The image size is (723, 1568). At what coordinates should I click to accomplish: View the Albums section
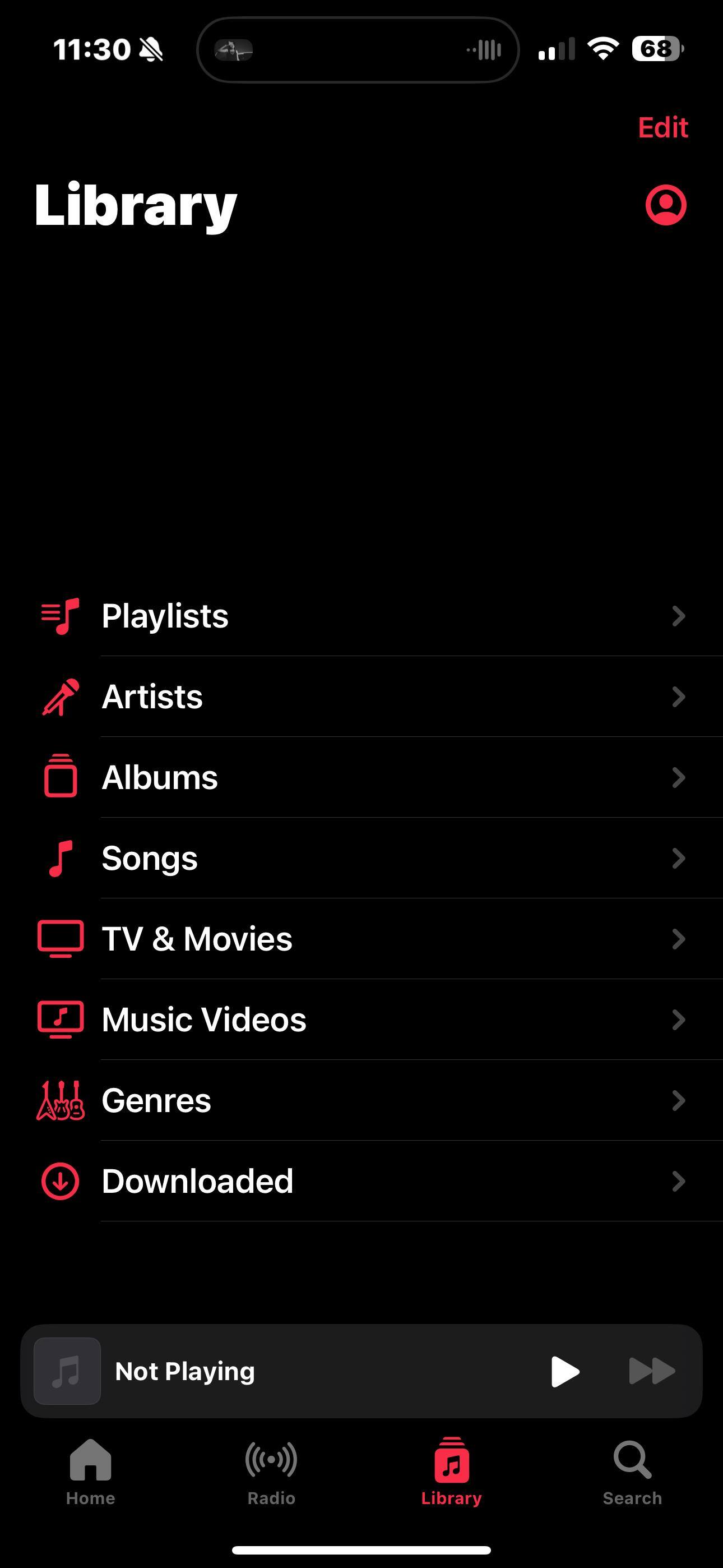[361, 777]
